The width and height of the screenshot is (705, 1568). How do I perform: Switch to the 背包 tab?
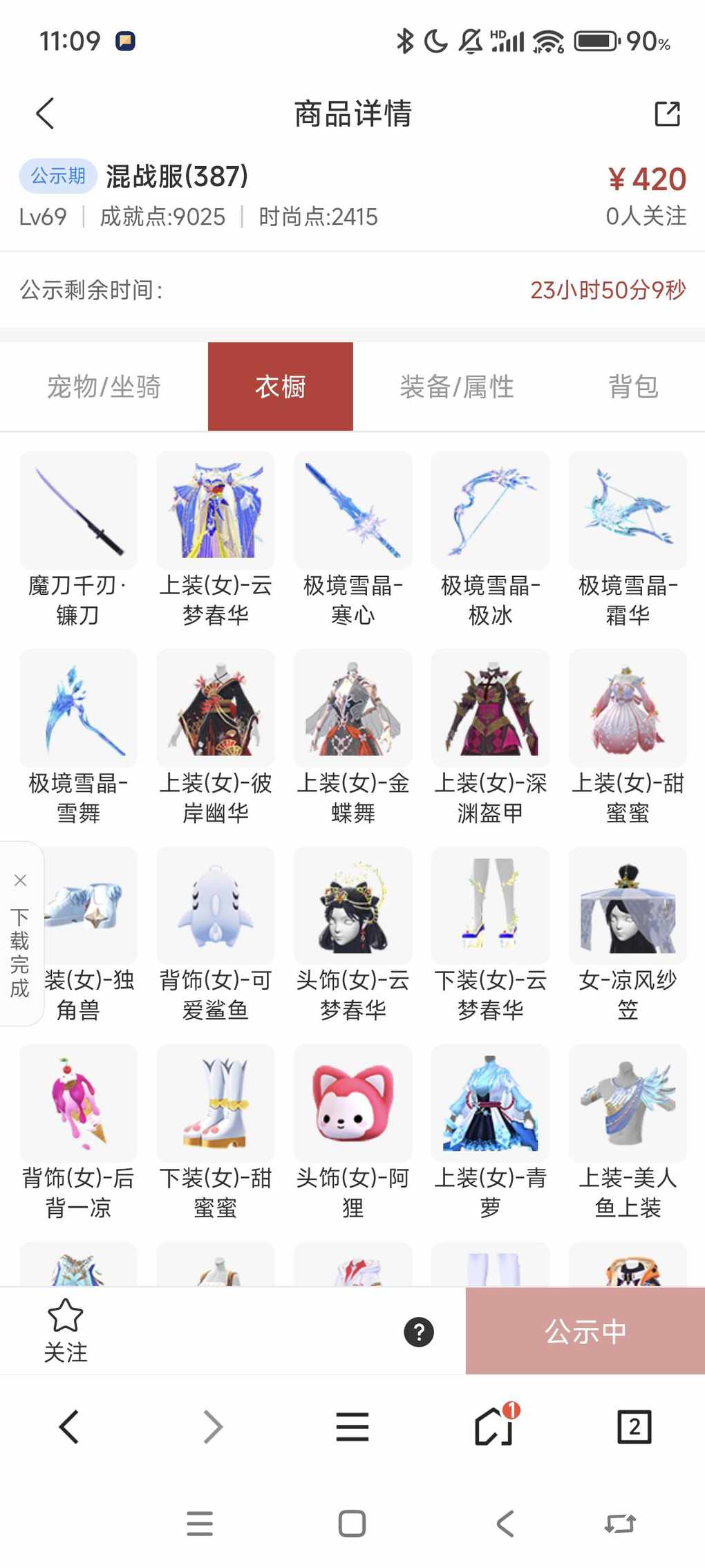[x=632, y=387]
